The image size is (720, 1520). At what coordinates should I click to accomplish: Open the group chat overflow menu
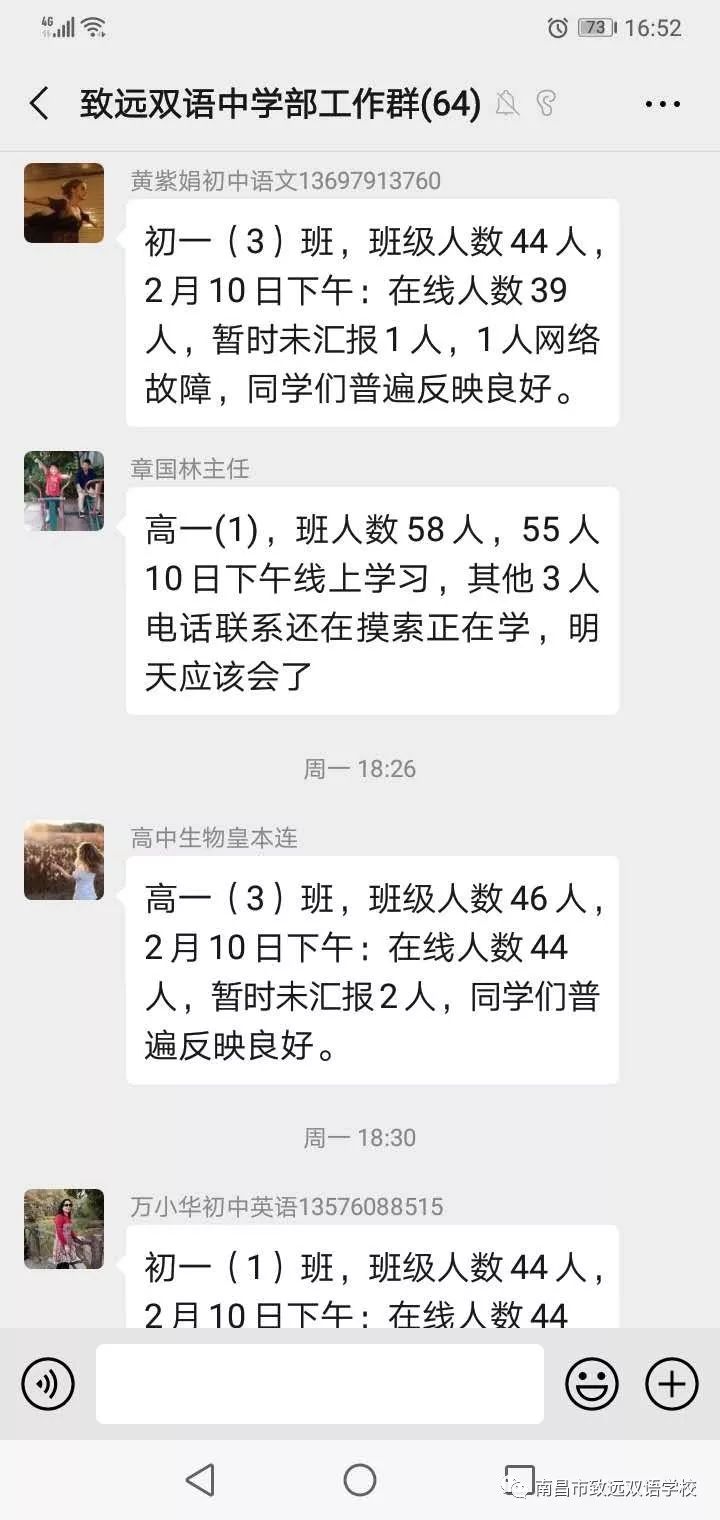(x=662, y=104)
